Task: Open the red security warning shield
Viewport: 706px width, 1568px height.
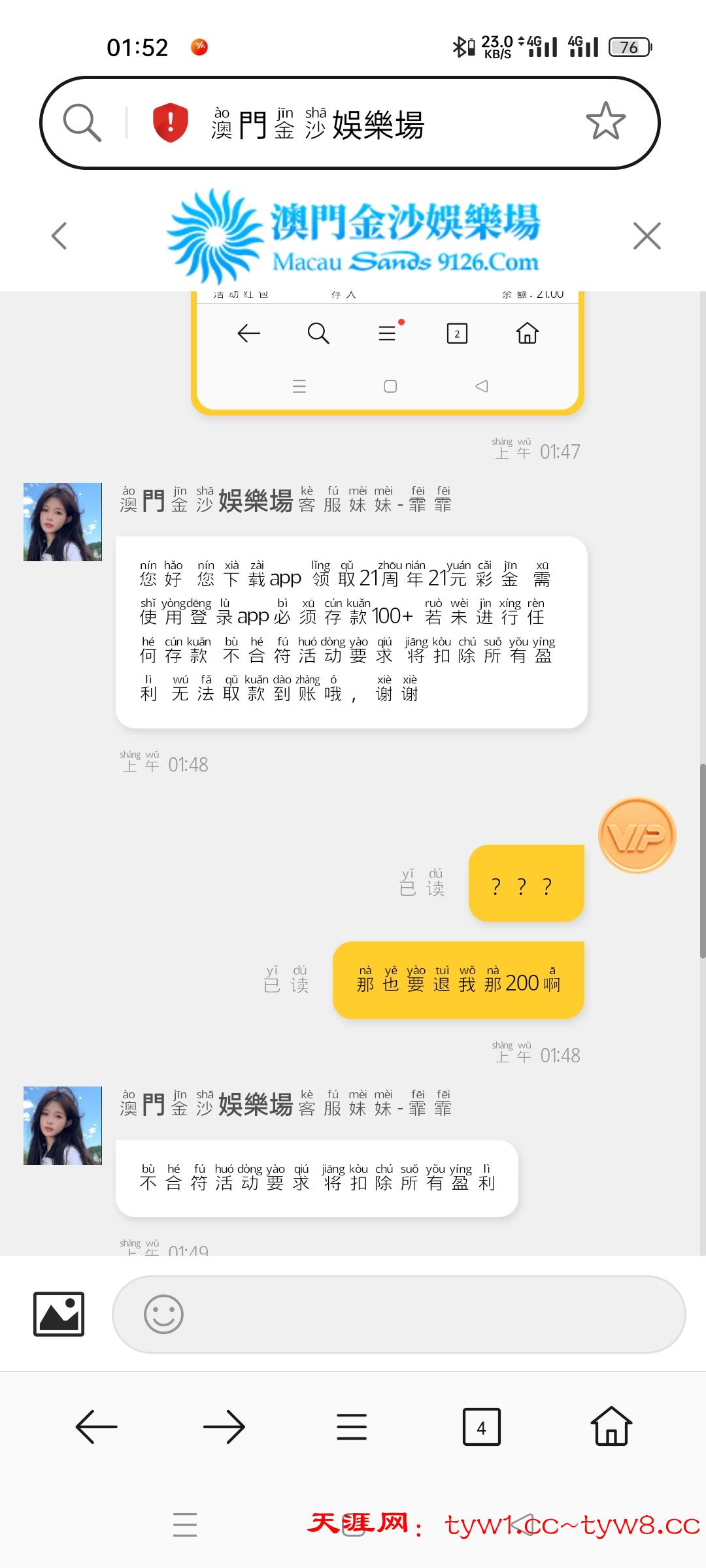Action: tap(170, 122)
